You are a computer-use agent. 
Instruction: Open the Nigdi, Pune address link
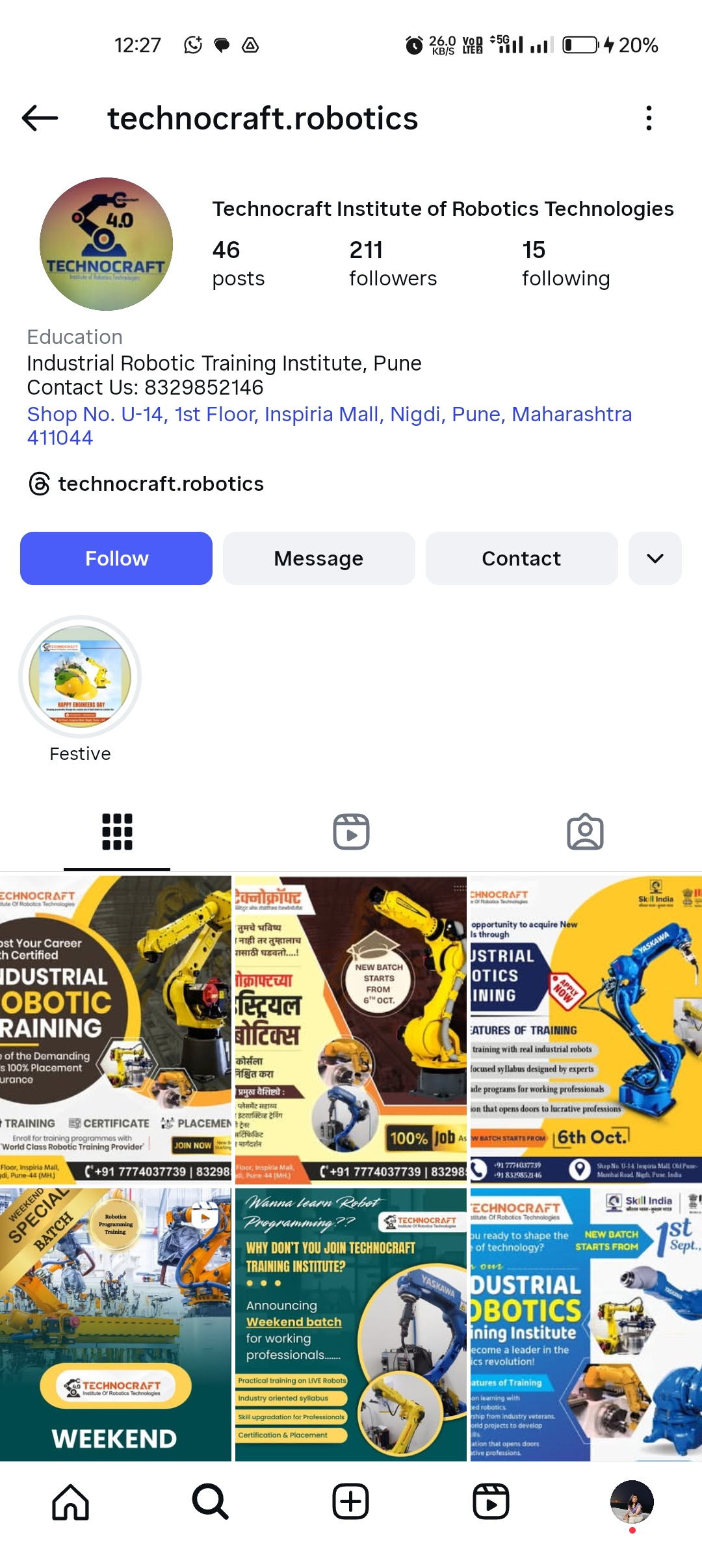point(329,426)
